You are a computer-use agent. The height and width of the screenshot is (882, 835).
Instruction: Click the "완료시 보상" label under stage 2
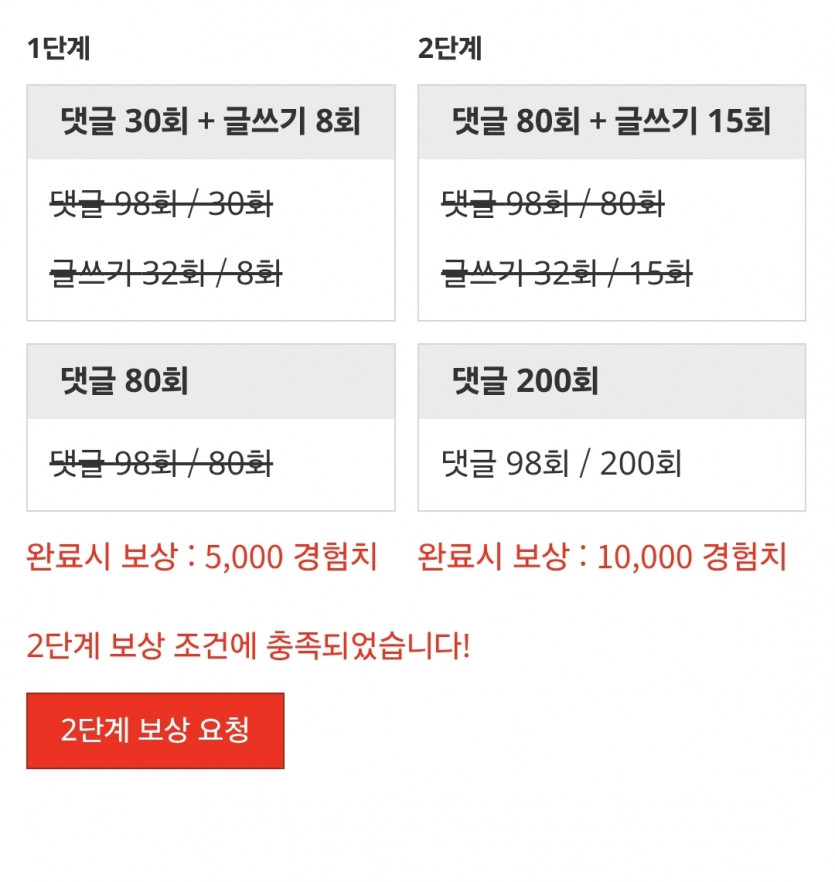(491, 557)
